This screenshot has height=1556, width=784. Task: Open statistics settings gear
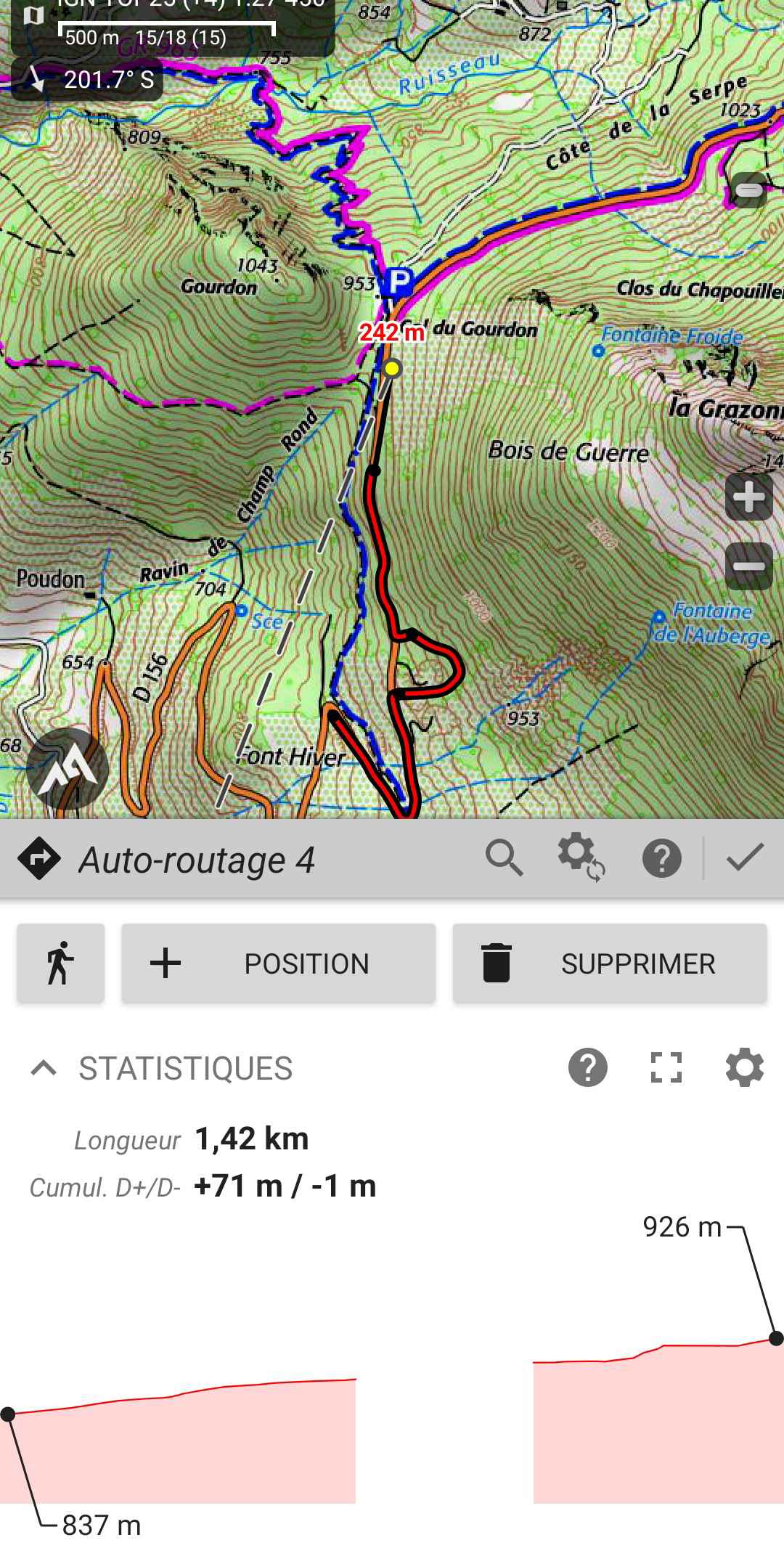745,1068
